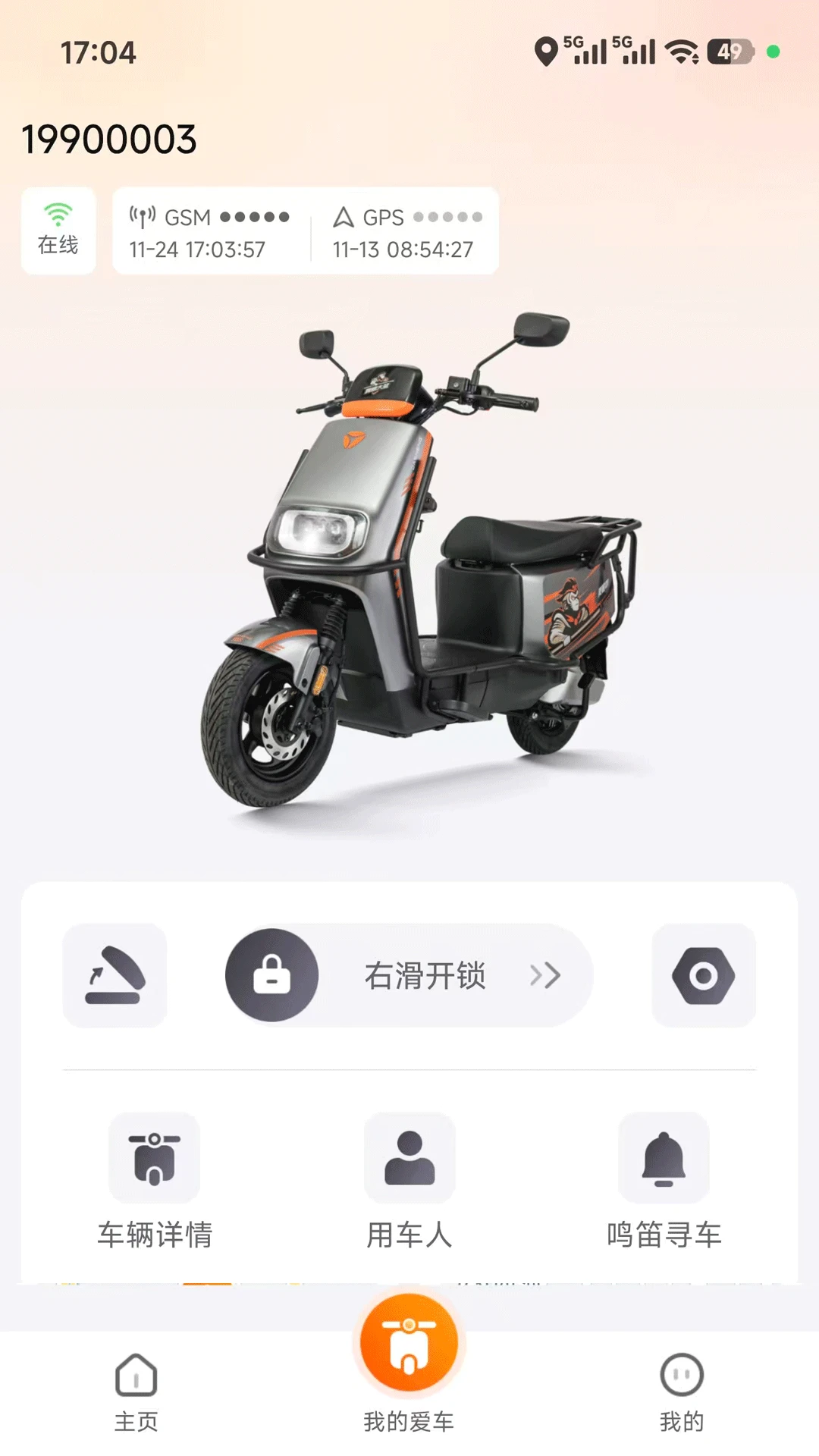Open the hexagon settings icon button
This screenshot has width=819, height=1456.
coord(703,975)
